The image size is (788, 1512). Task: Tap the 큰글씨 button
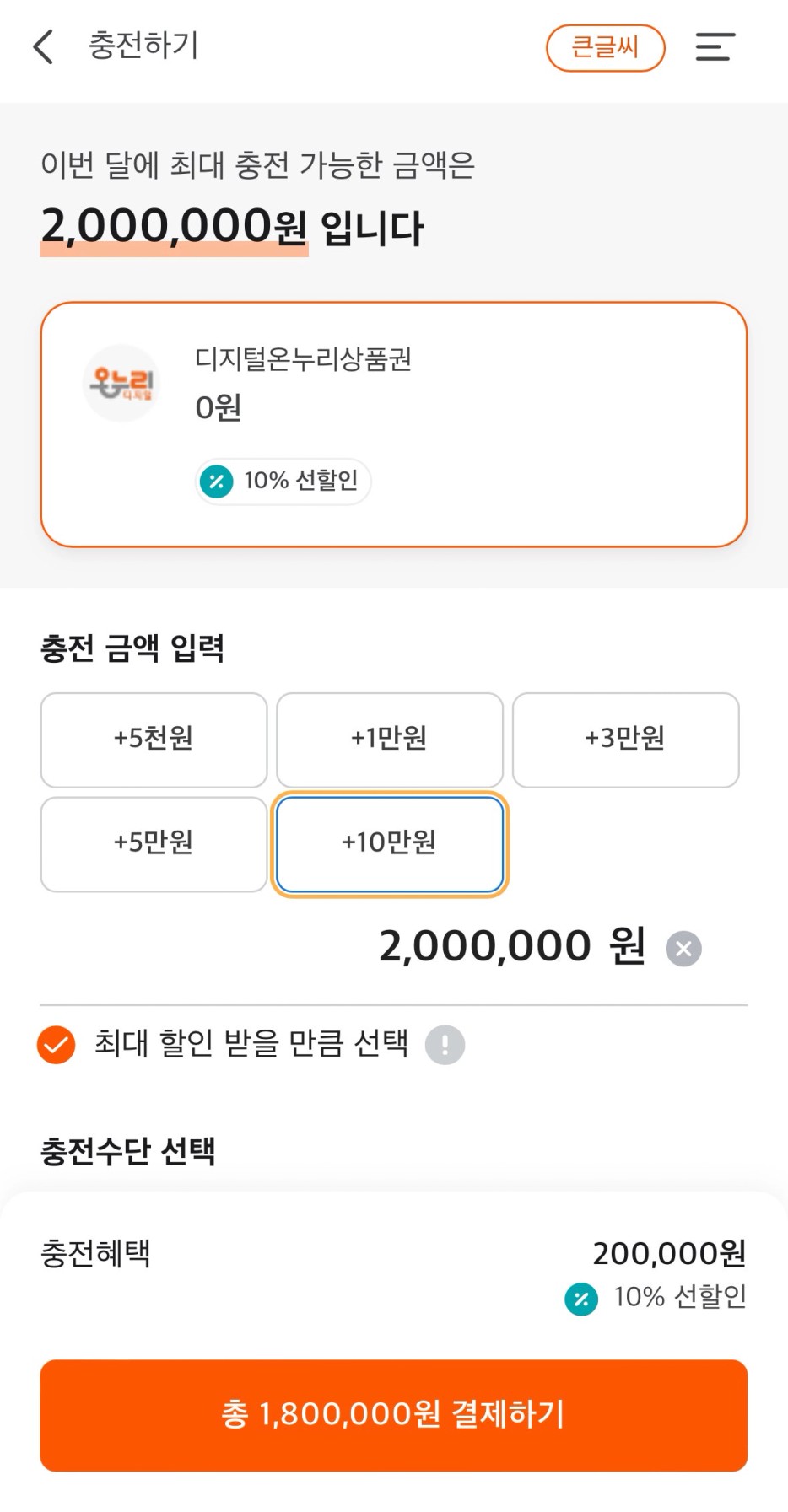(x=605, y=48)
